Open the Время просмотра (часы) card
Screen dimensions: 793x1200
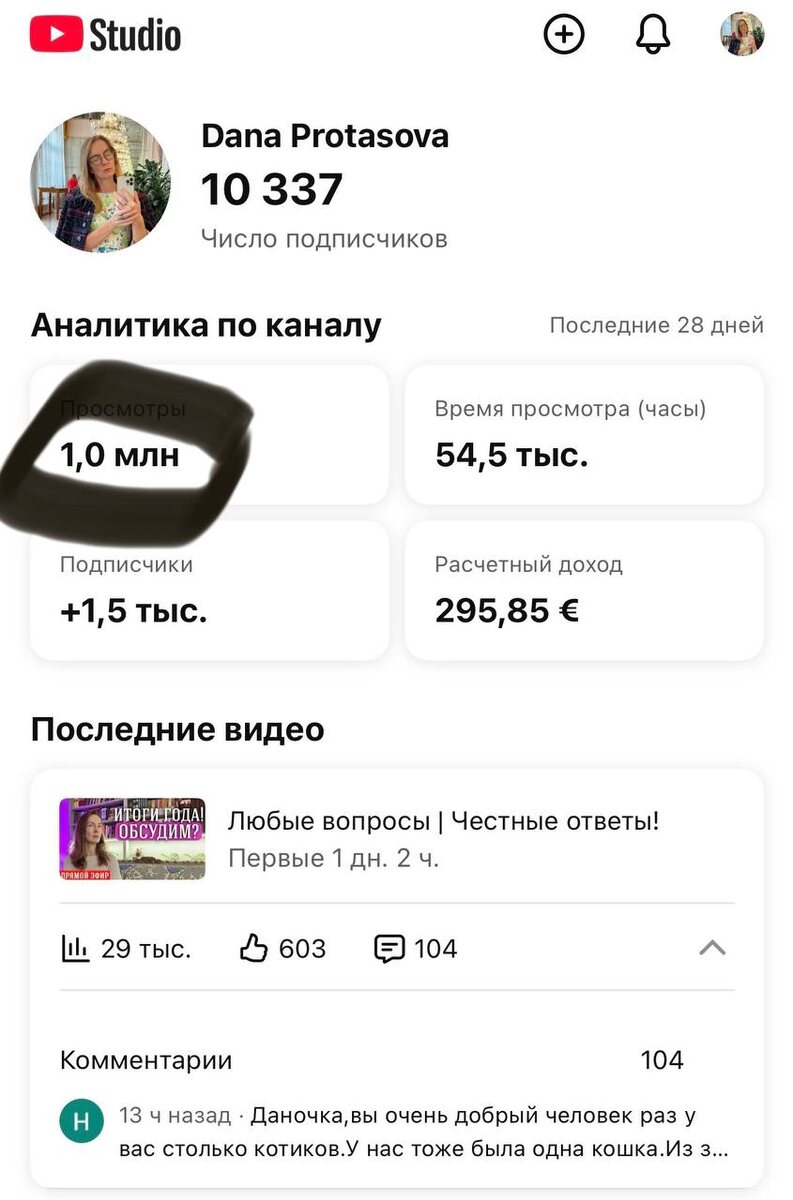click(584, 435)
